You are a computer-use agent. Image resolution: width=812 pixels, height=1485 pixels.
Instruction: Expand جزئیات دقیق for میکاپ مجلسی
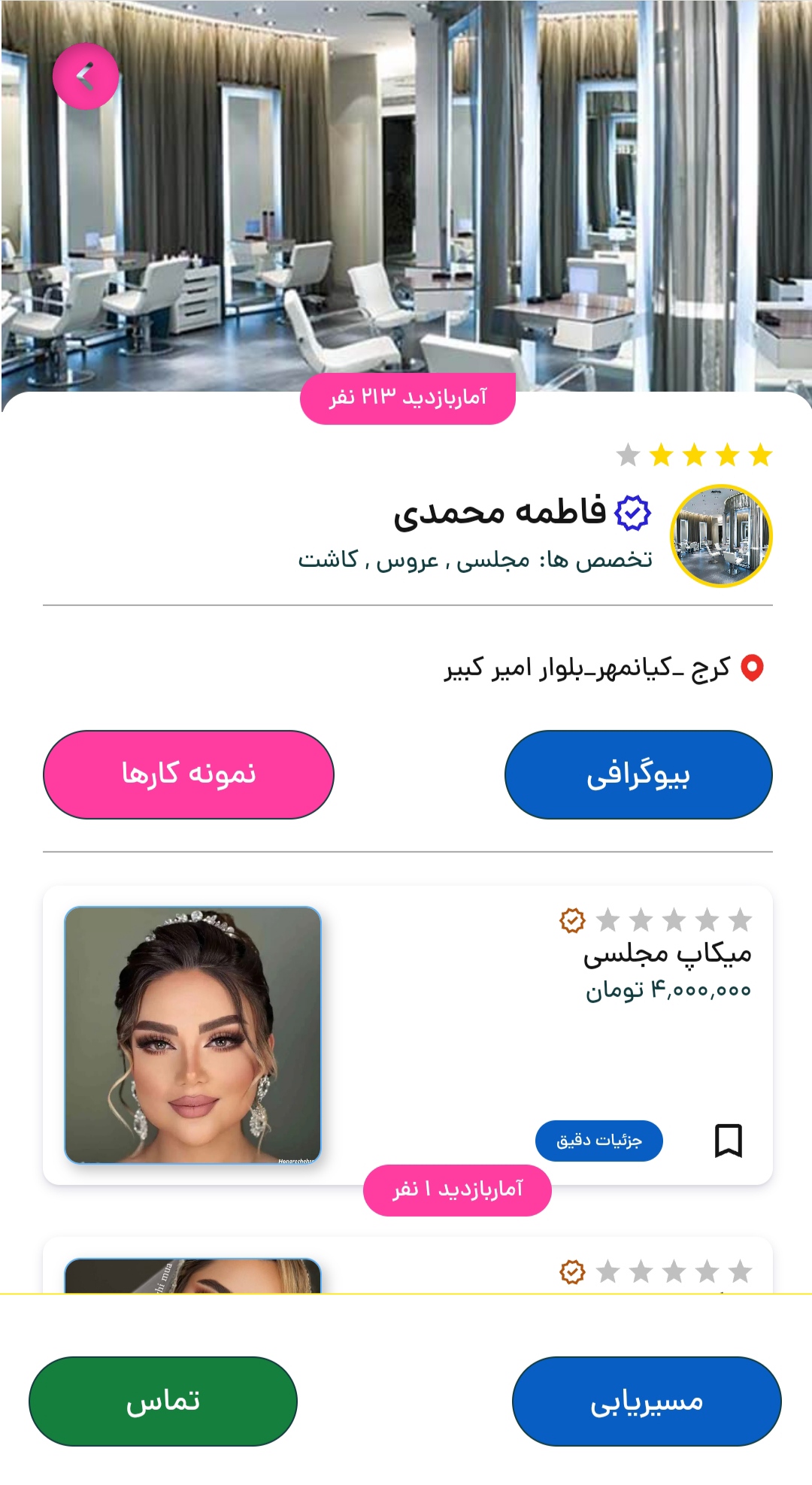click(600, 1141)
